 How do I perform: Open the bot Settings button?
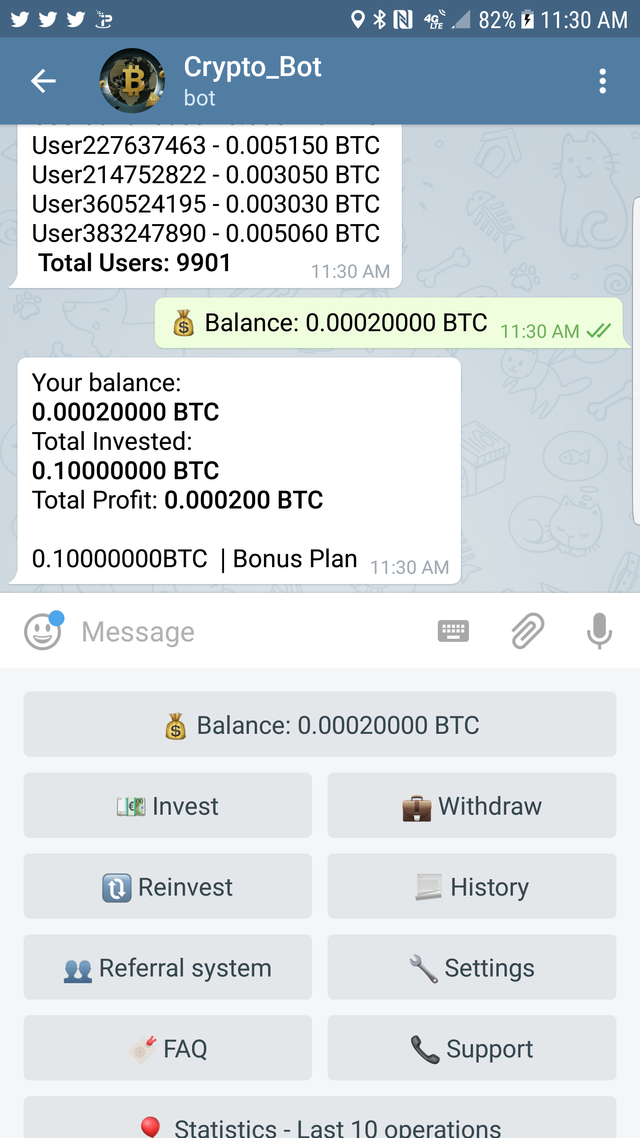tap(472, 968)
